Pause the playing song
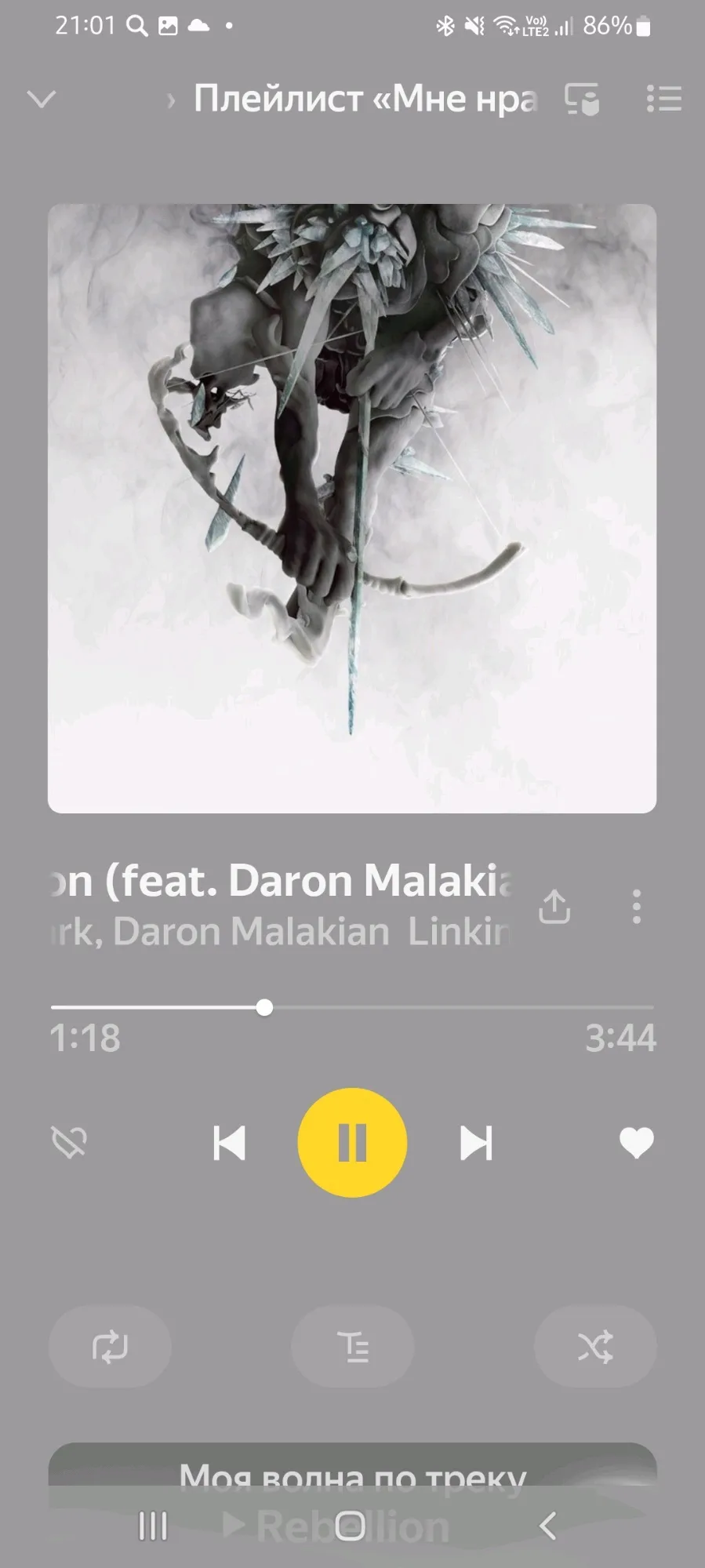The height and width of the screenshot is (1568, 705). [352, 1142]
